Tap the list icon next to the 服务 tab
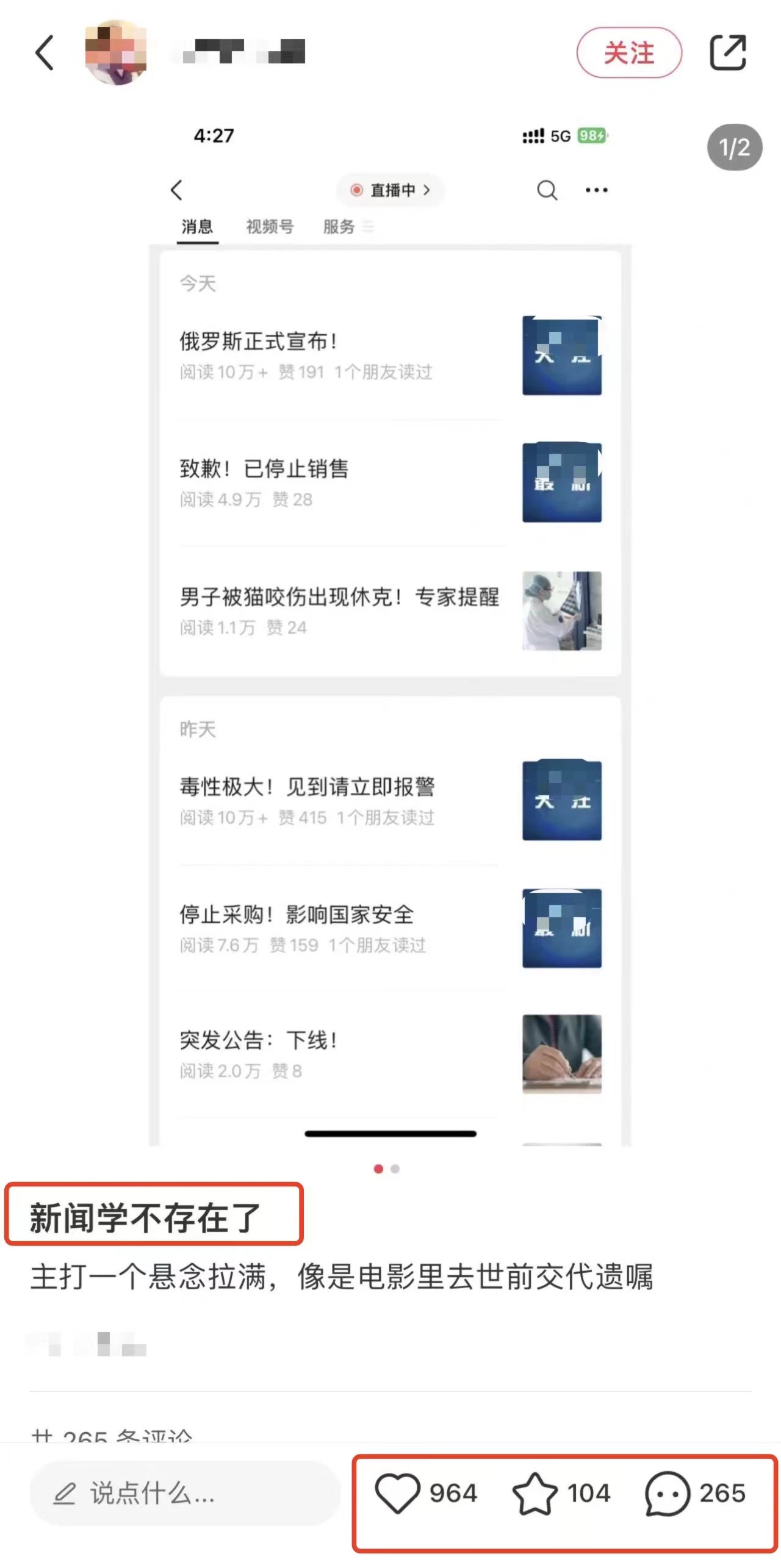 coord(369,226)
